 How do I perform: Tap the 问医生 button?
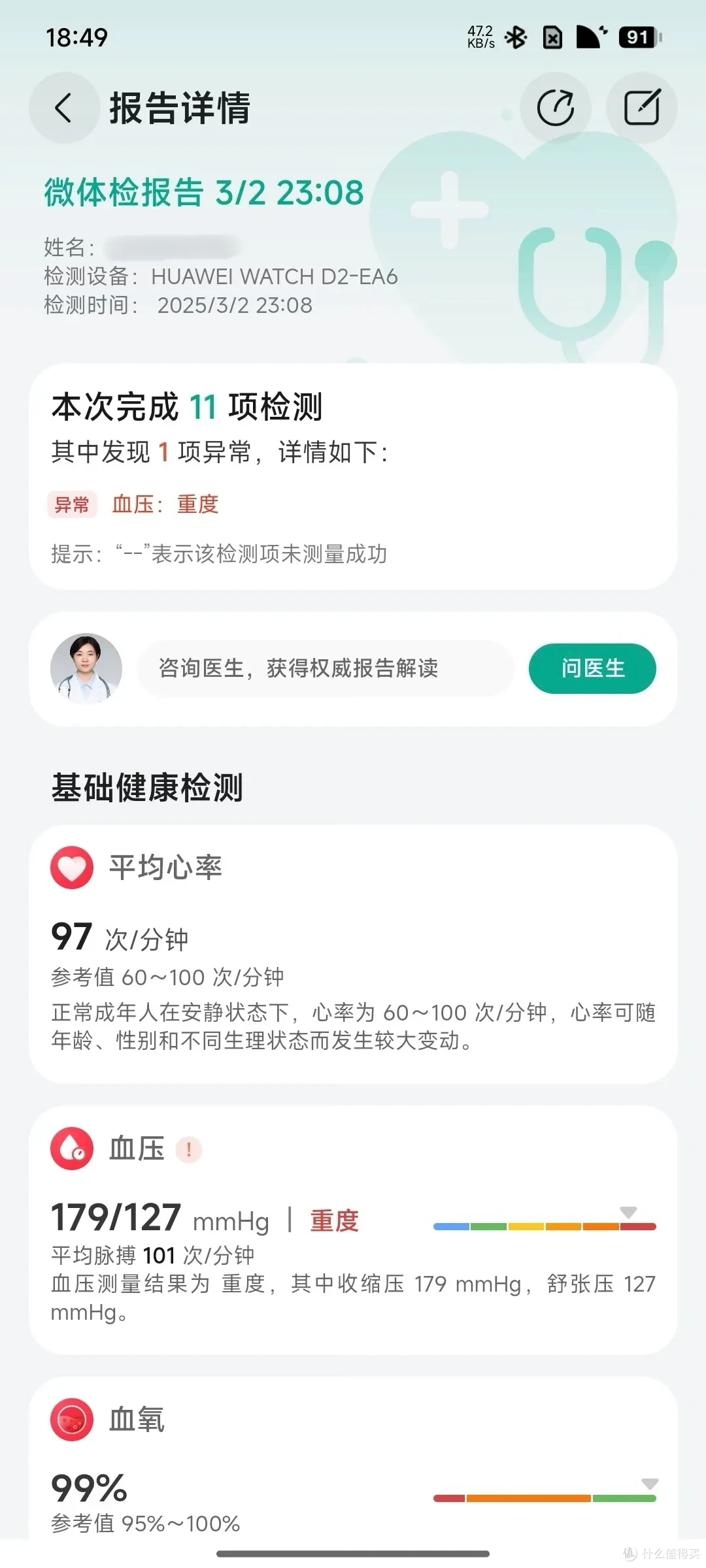pyautogui.click(x=592, y=668)
